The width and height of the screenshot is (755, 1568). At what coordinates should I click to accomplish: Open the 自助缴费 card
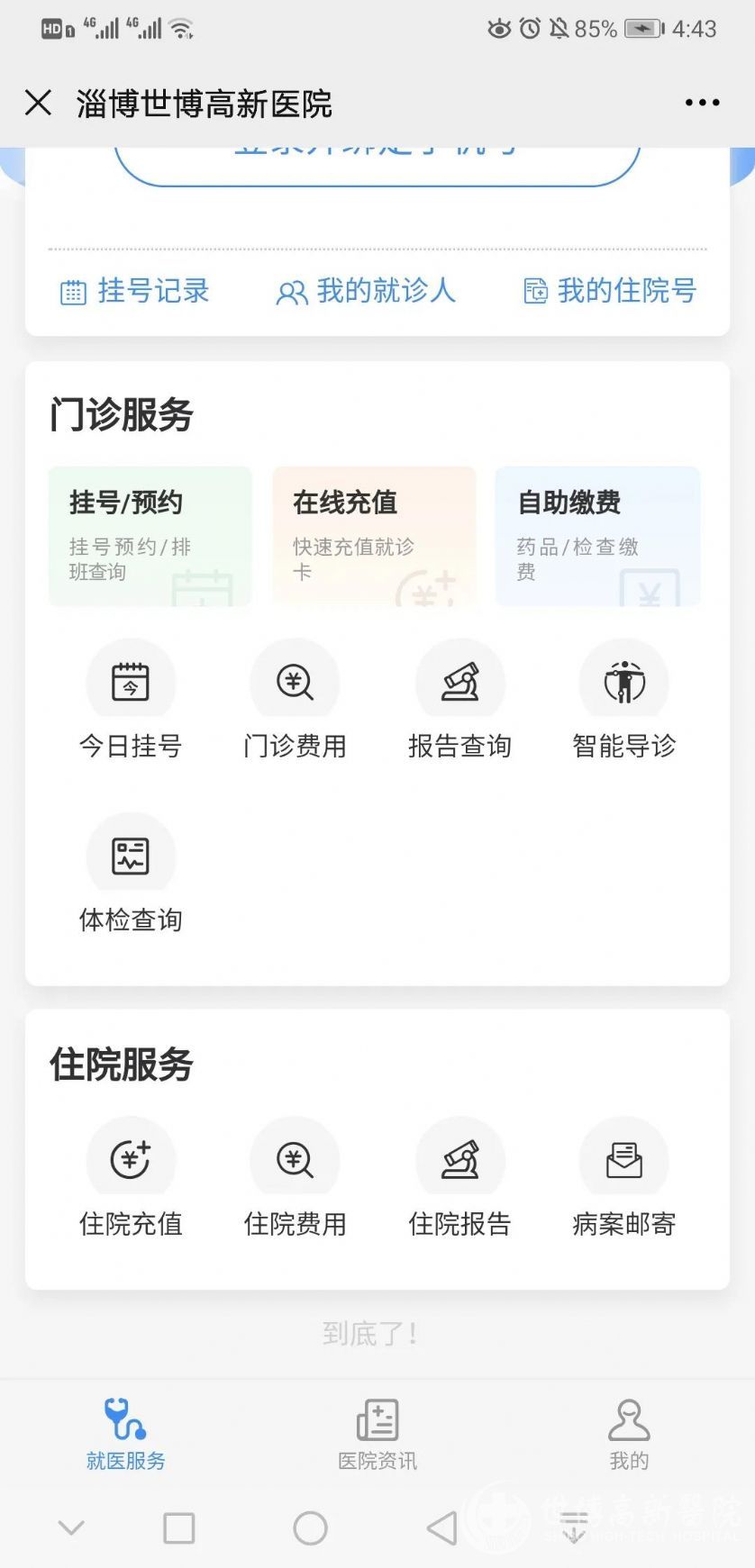(597, 536)
